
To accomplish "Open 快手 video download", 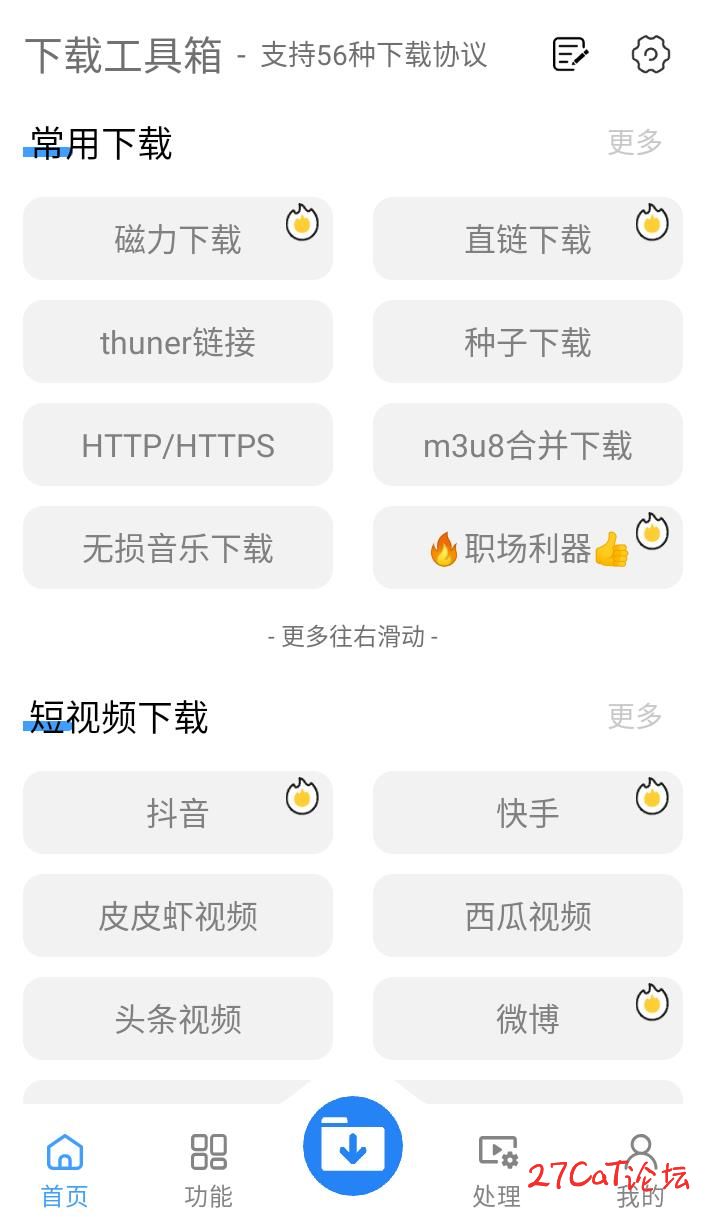I will pos(527,813).
